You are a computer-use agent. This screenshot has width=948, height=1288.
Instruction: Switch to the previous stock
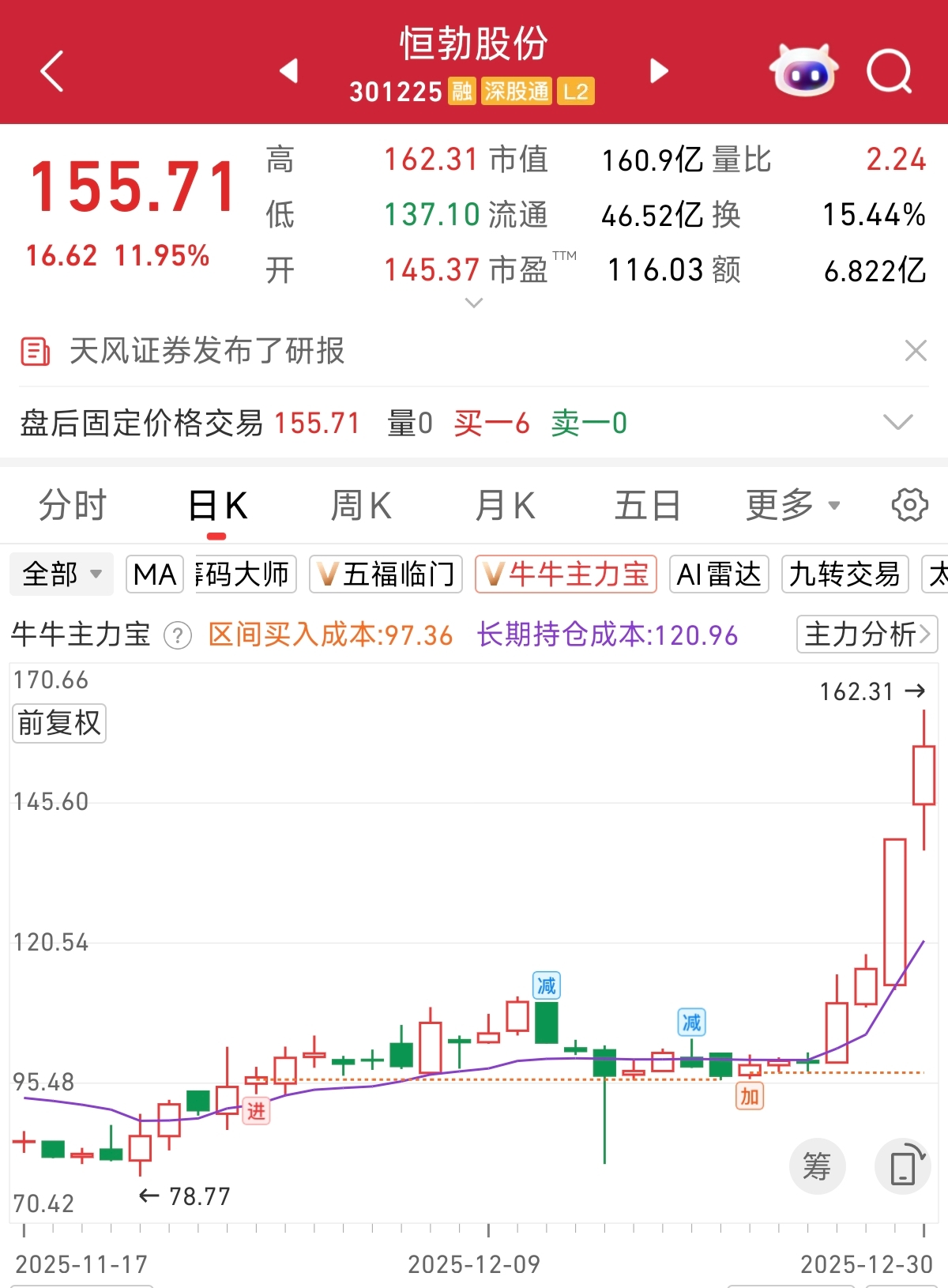(289, 71)
